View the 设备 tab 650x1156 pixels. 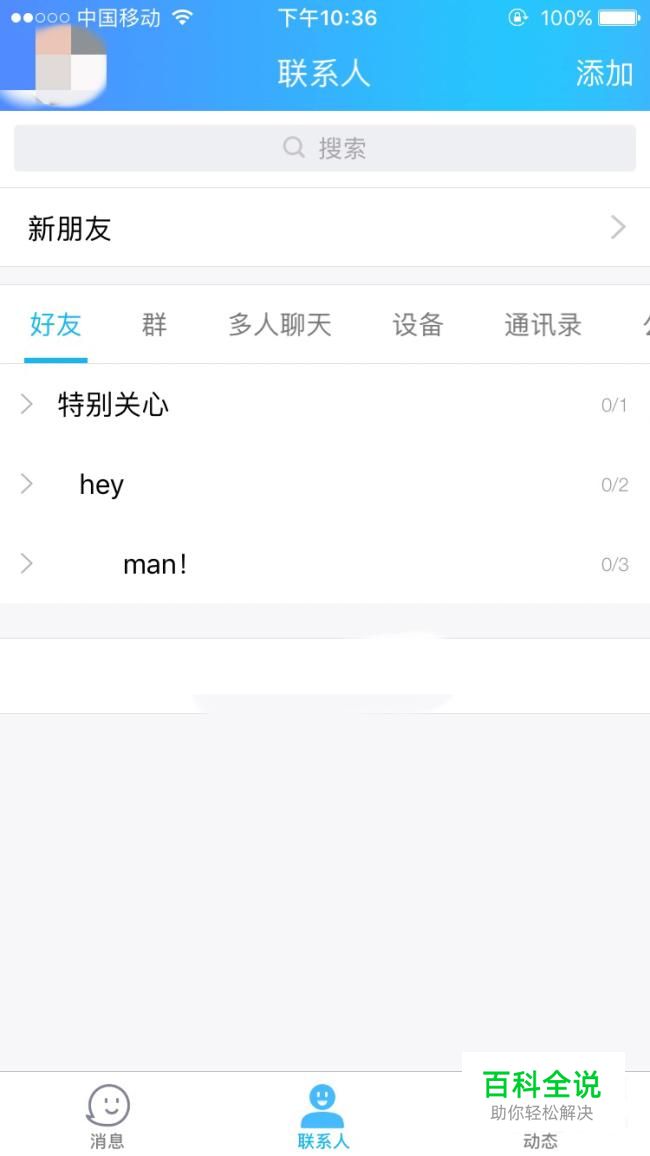pyautogui.click(x=417, y=325)
